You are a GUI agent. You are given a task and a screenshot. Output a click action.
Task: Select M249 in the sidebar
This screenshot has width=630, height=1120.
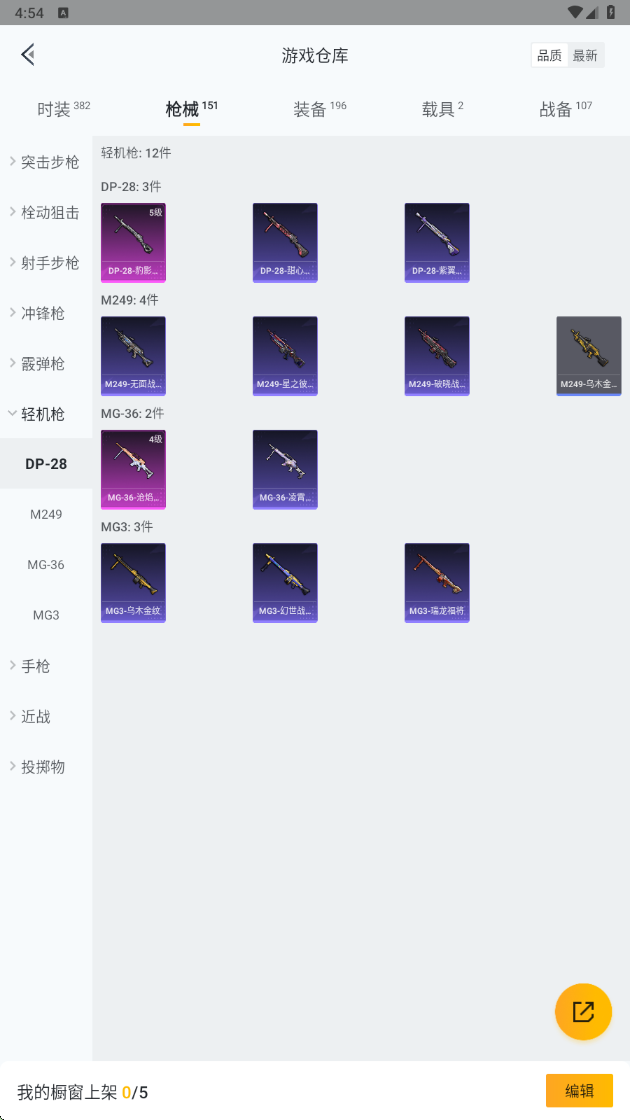coord(46,514)
